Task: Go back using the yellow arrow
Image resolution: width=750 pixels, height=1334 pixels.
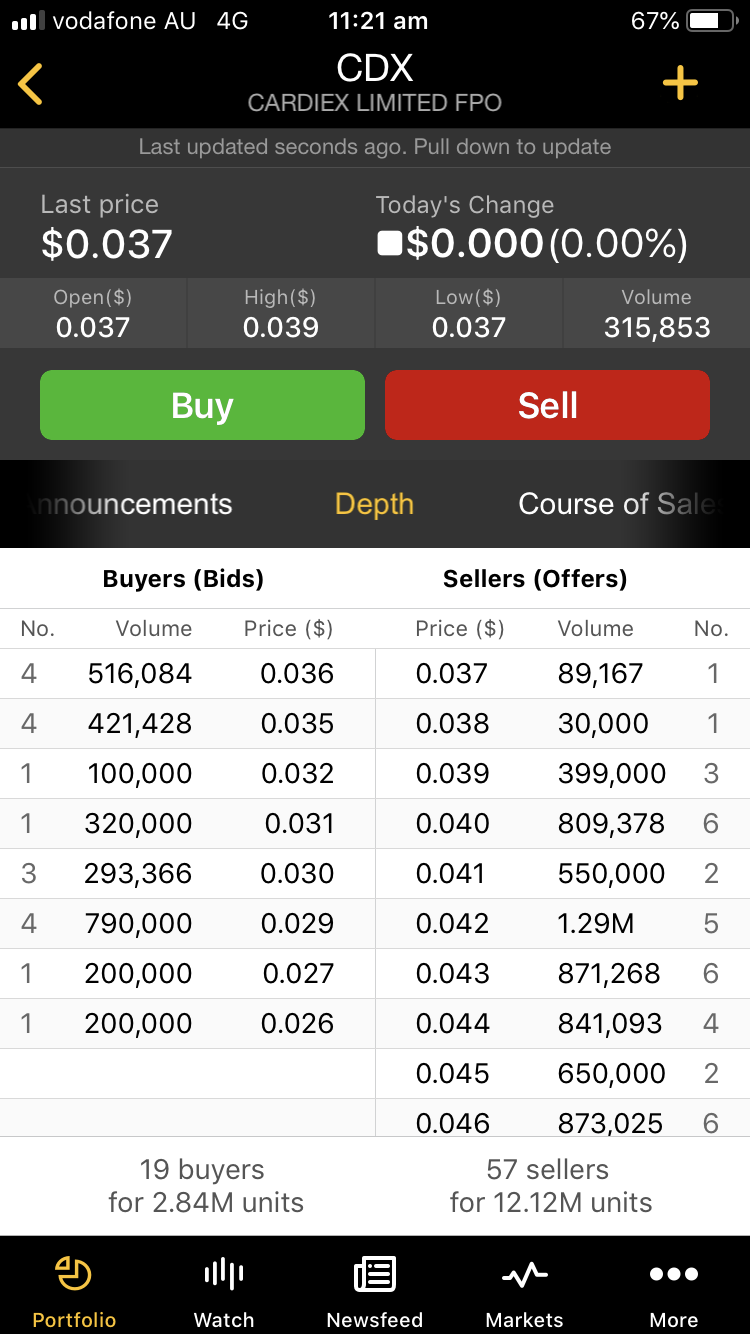Action: click(31, 84)
